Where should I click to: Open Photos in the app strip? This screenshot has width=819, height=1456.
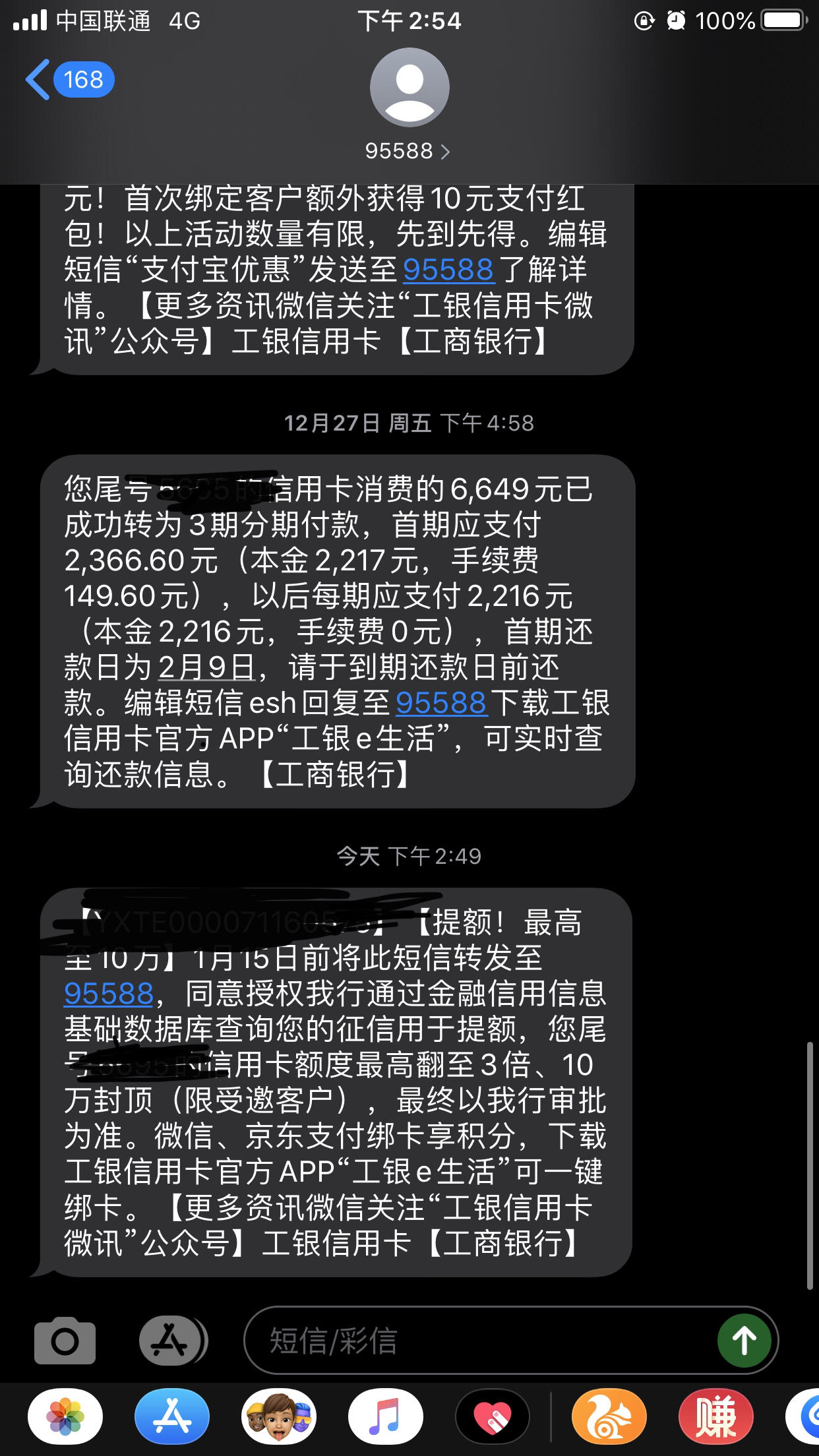tap(65, 1416)
